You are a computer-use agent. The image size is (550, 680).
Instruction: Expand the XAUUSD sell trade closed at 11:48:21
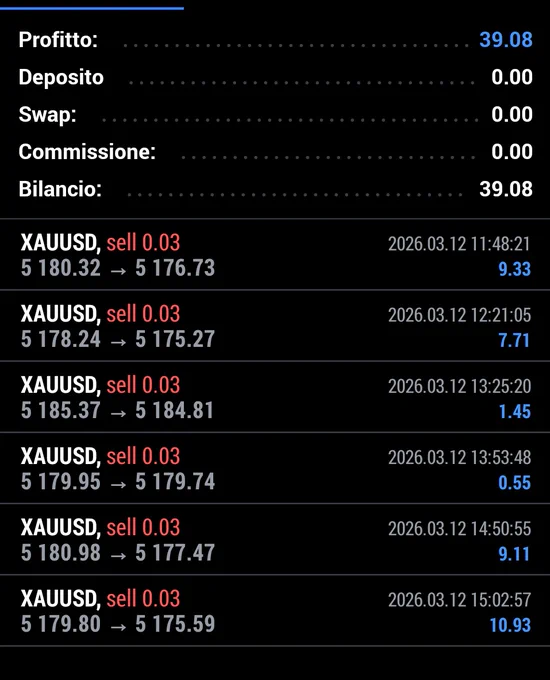275,255
